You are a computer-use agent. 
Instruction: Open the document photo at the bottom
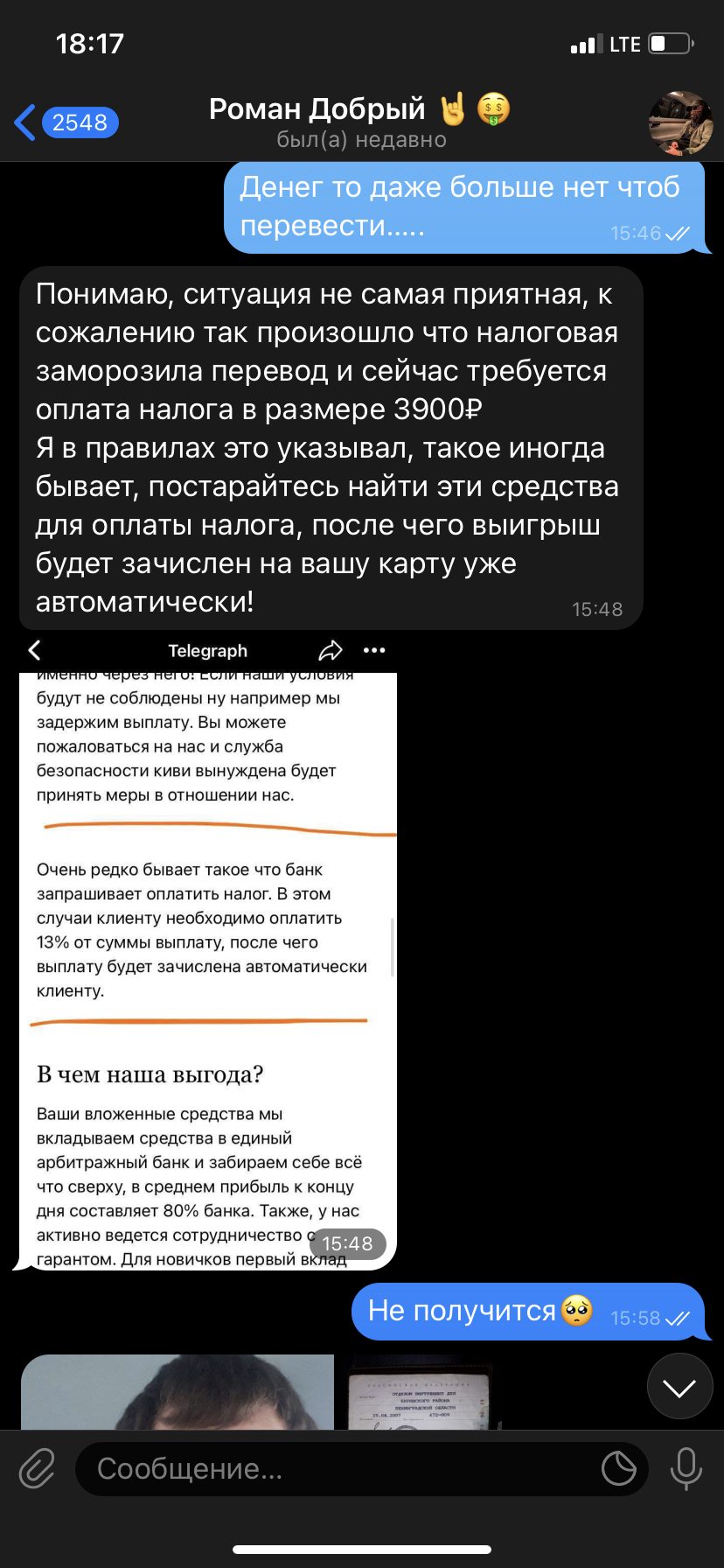421,1392
